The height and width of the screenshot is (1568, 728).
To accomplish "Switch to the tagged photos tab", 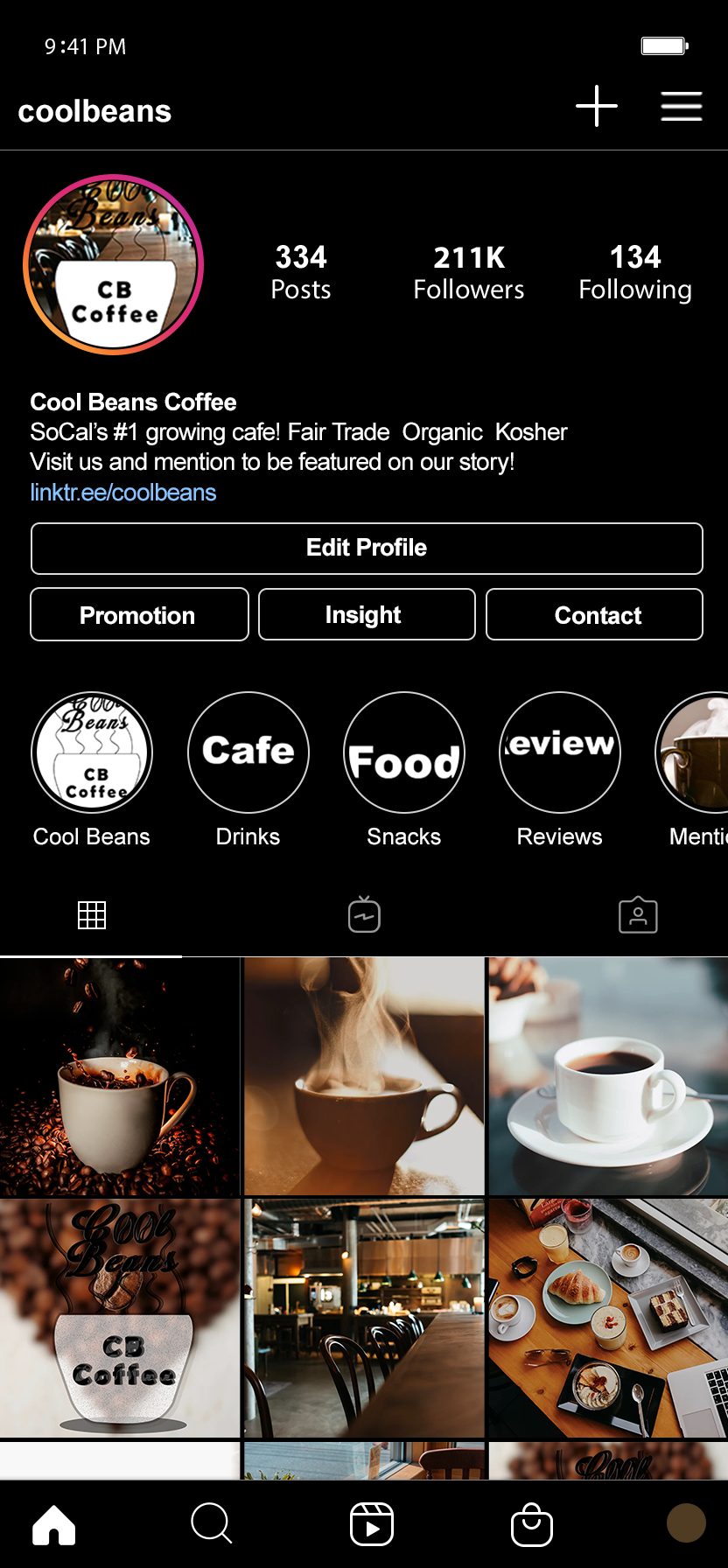I will click(638, 915).
